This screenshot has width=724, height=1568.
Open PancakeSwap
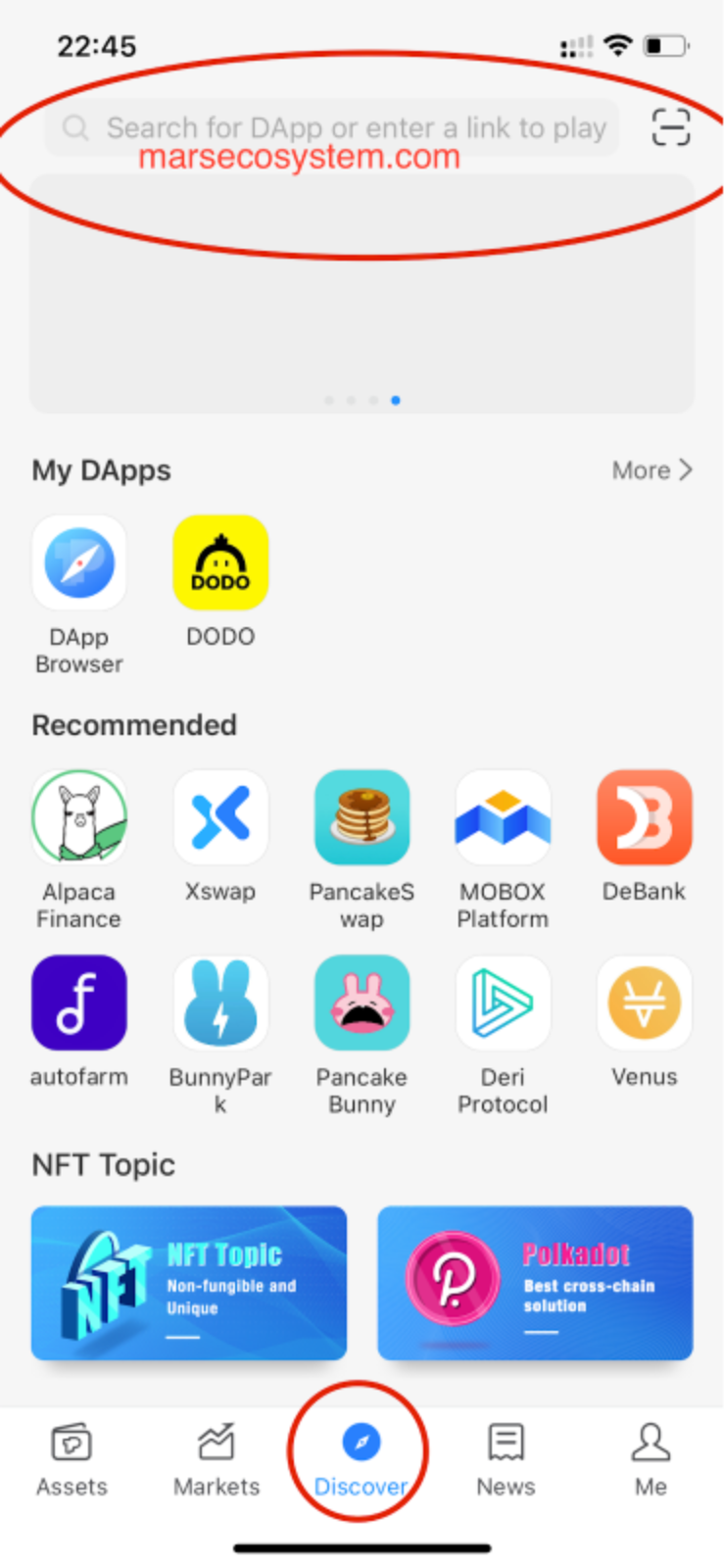[x=362, y=817]
